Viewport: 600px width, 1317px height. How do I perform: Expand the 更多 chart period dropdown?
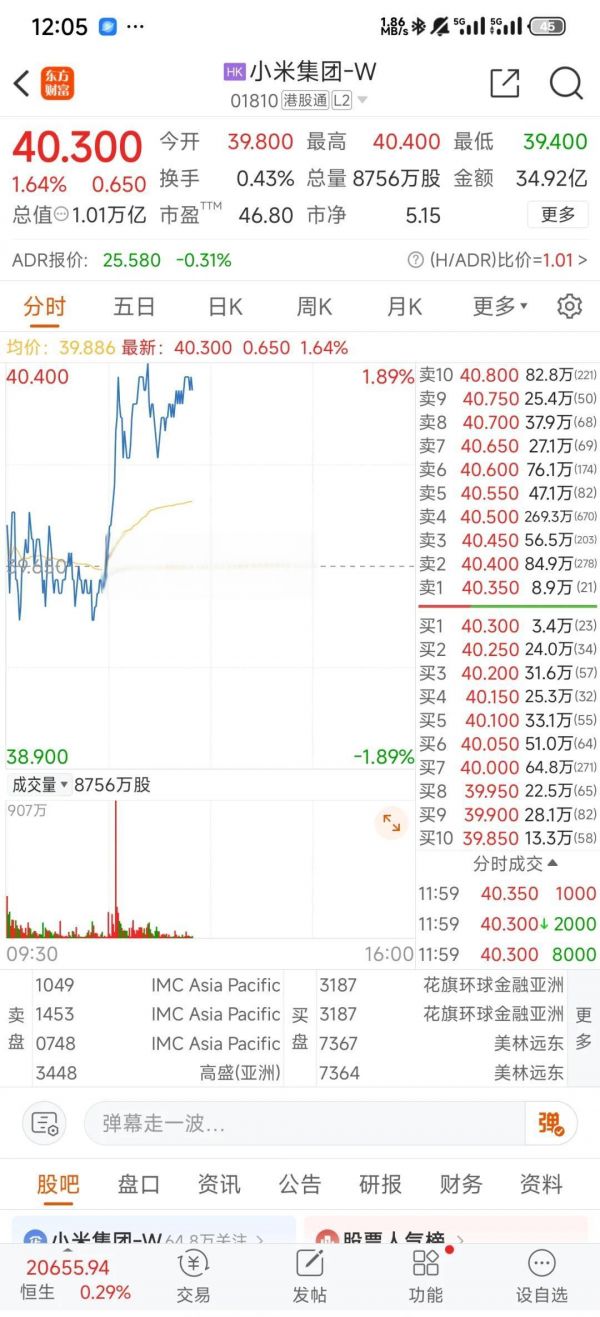pyautogui.click(x=500, y=306)
